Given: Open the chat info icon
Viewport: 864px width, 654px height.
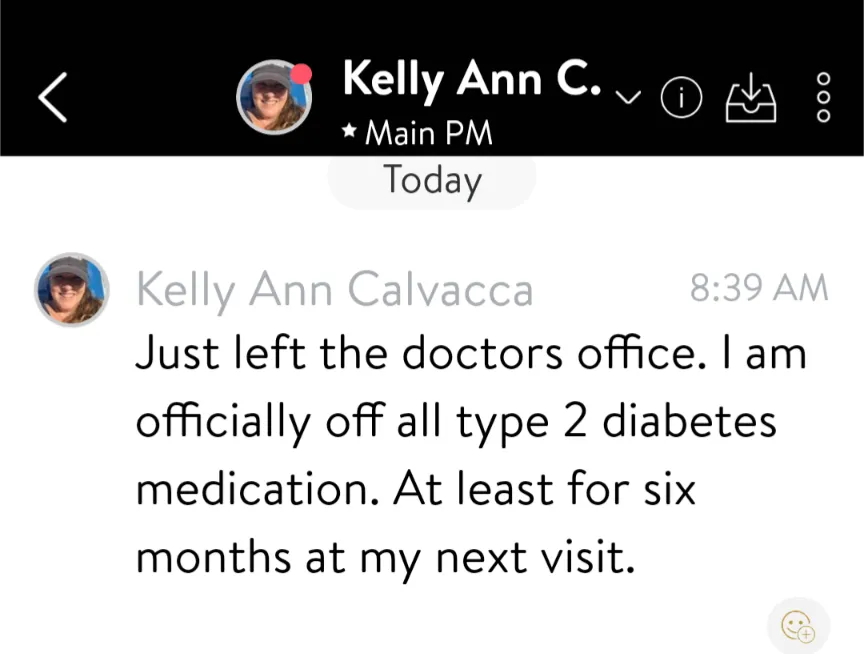Looking at the screenshot, I should pyautogui.click(x=682, y=97).
